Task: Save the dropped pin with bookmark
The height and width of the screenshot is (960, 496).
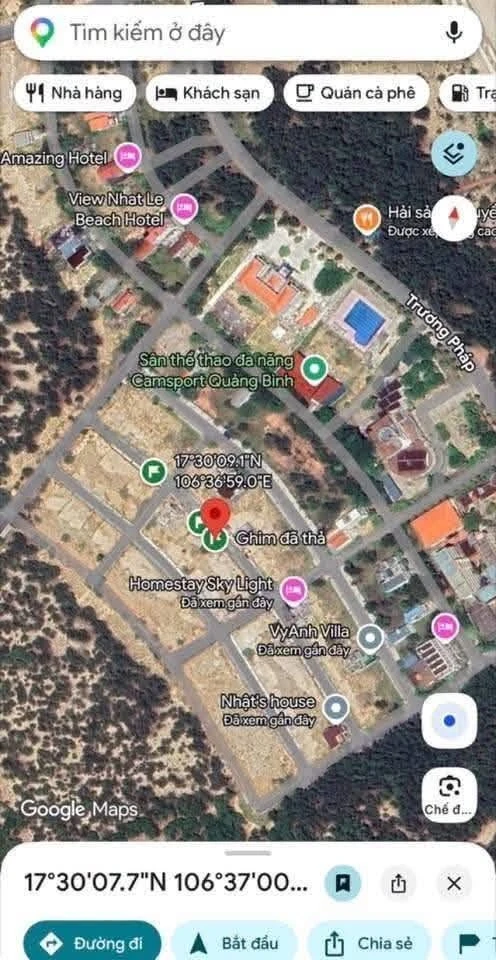Action: click(x=343, y=883)
